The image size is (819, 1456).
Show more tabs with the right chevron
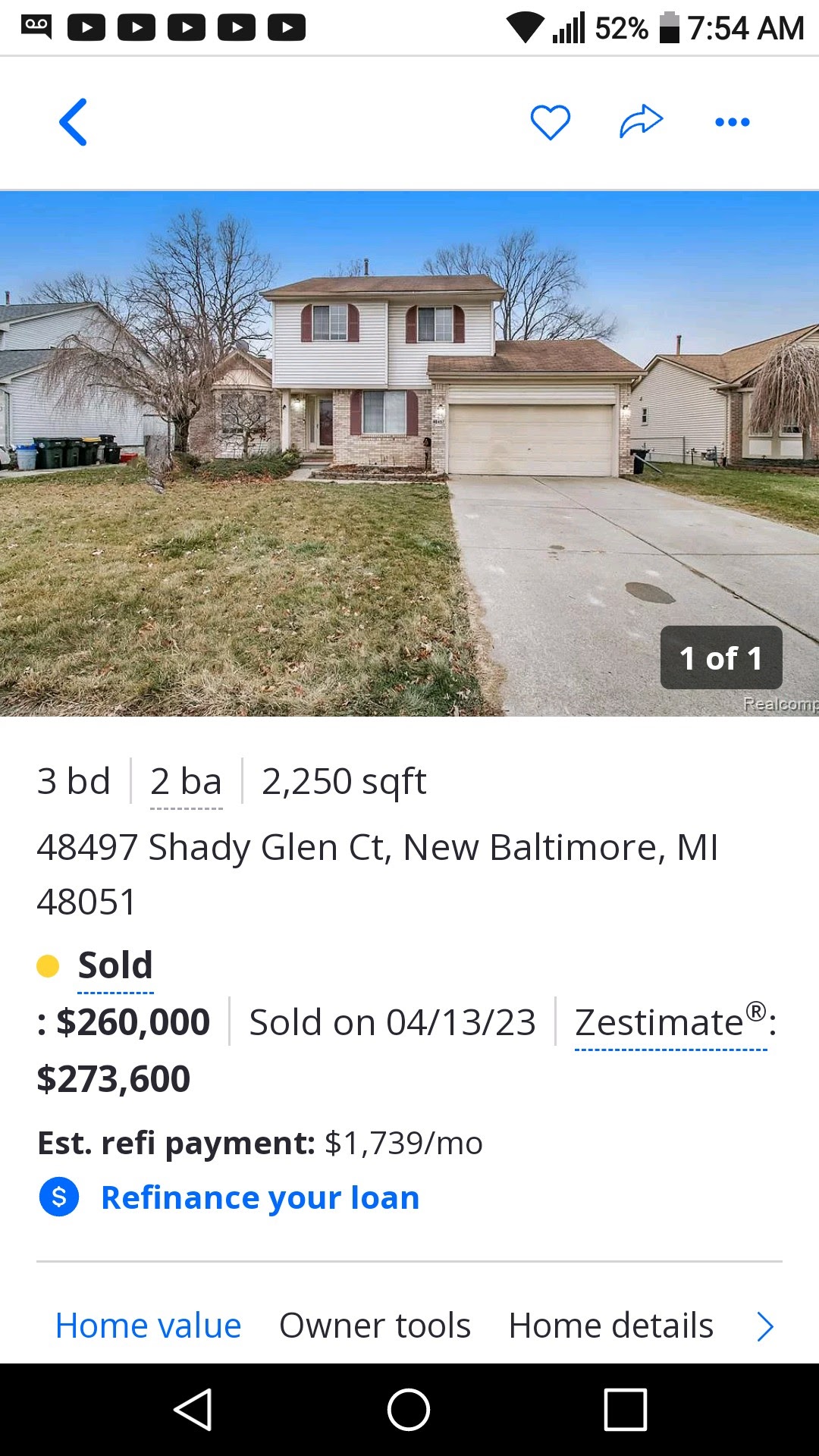(765, 1326)
